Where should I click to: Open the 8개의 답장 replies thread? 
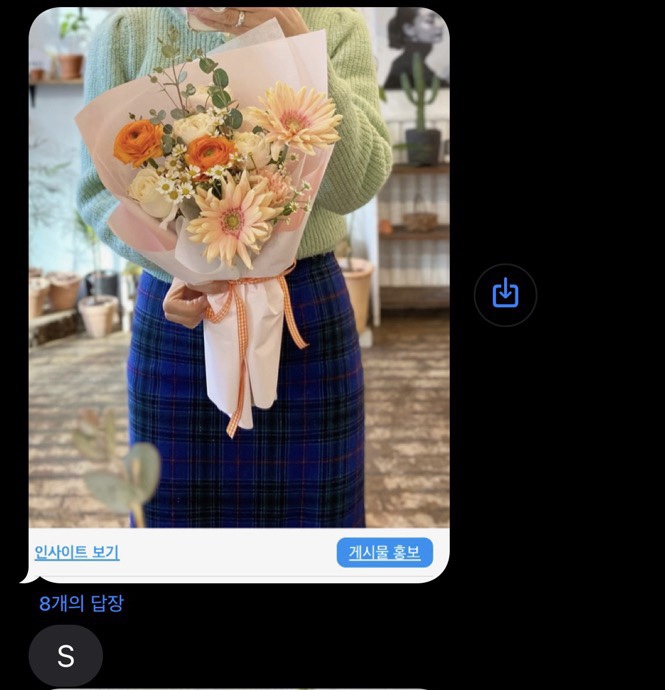pos(81,603)
